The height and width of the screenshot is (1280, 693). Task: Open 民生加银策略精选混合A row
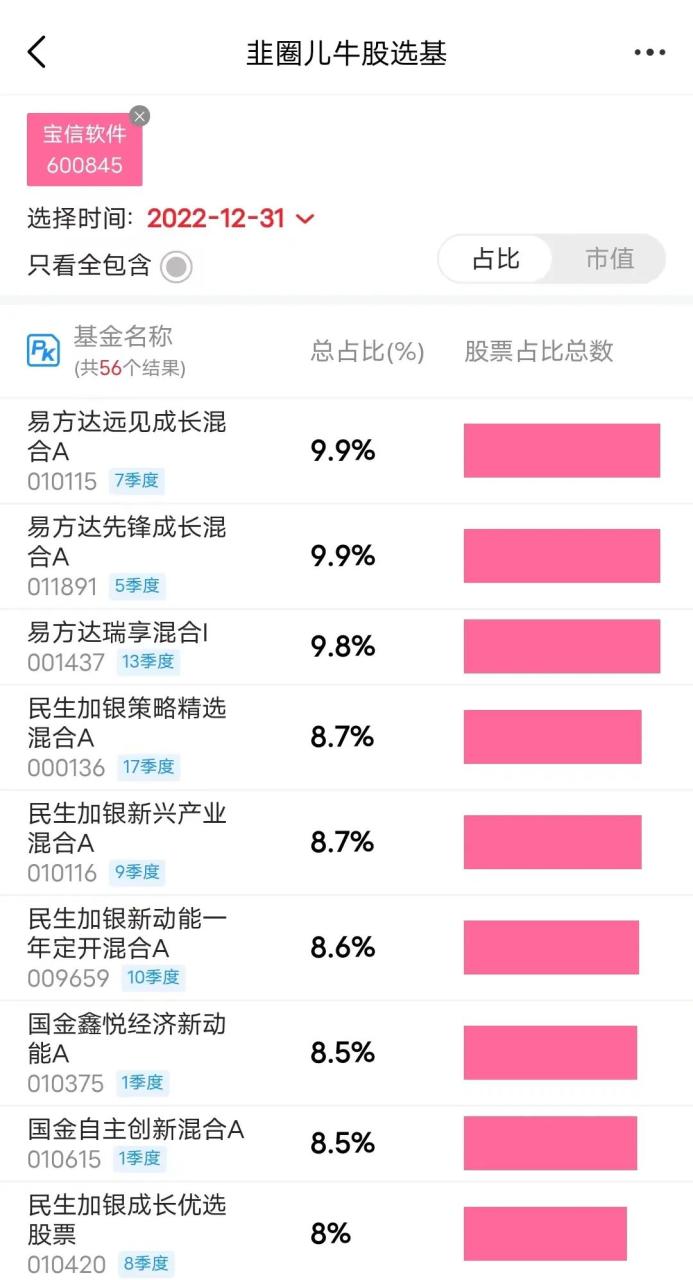[x=346, y=737]
